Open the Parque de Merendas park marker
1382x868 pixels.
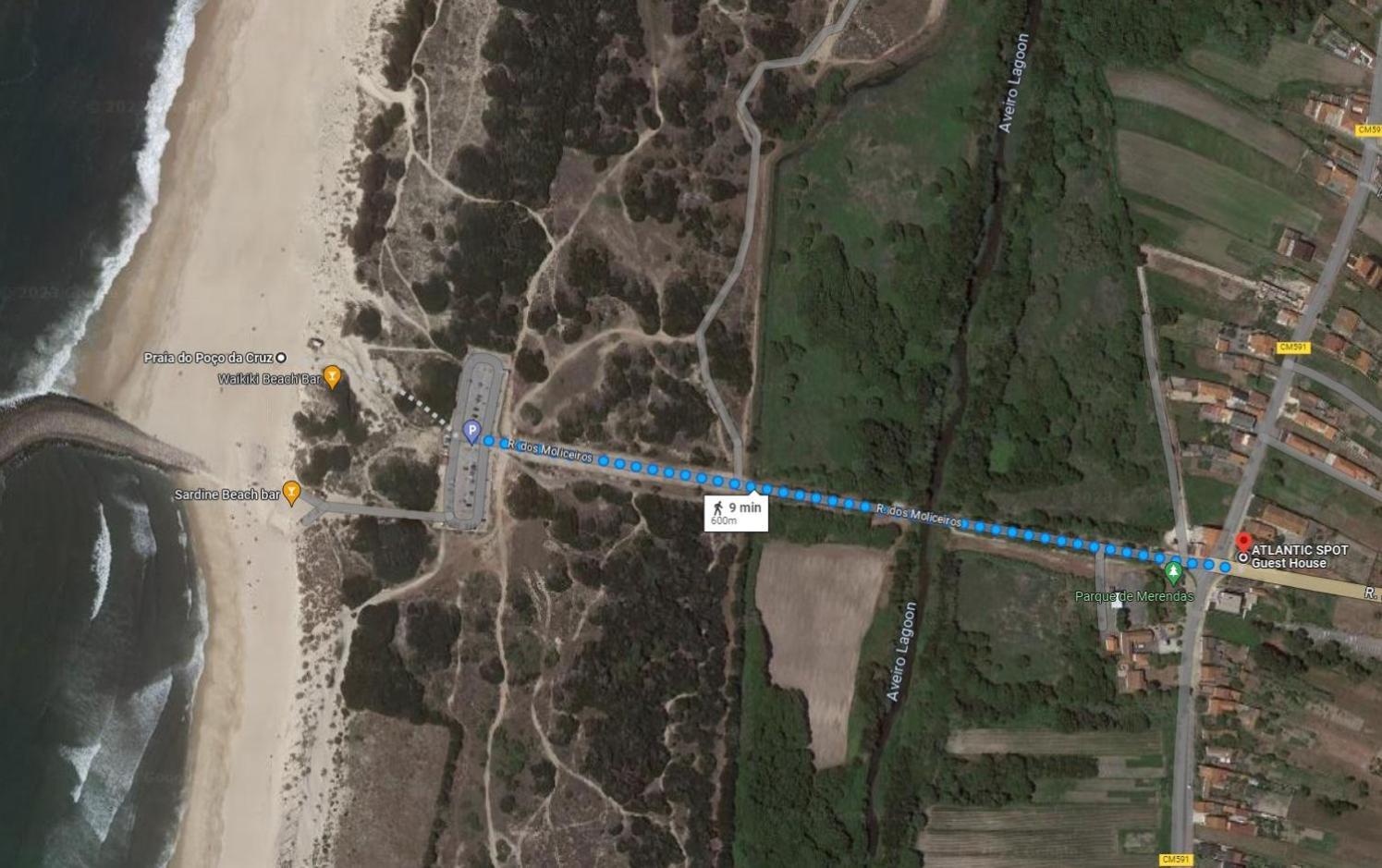click(x=1173, y=573)
